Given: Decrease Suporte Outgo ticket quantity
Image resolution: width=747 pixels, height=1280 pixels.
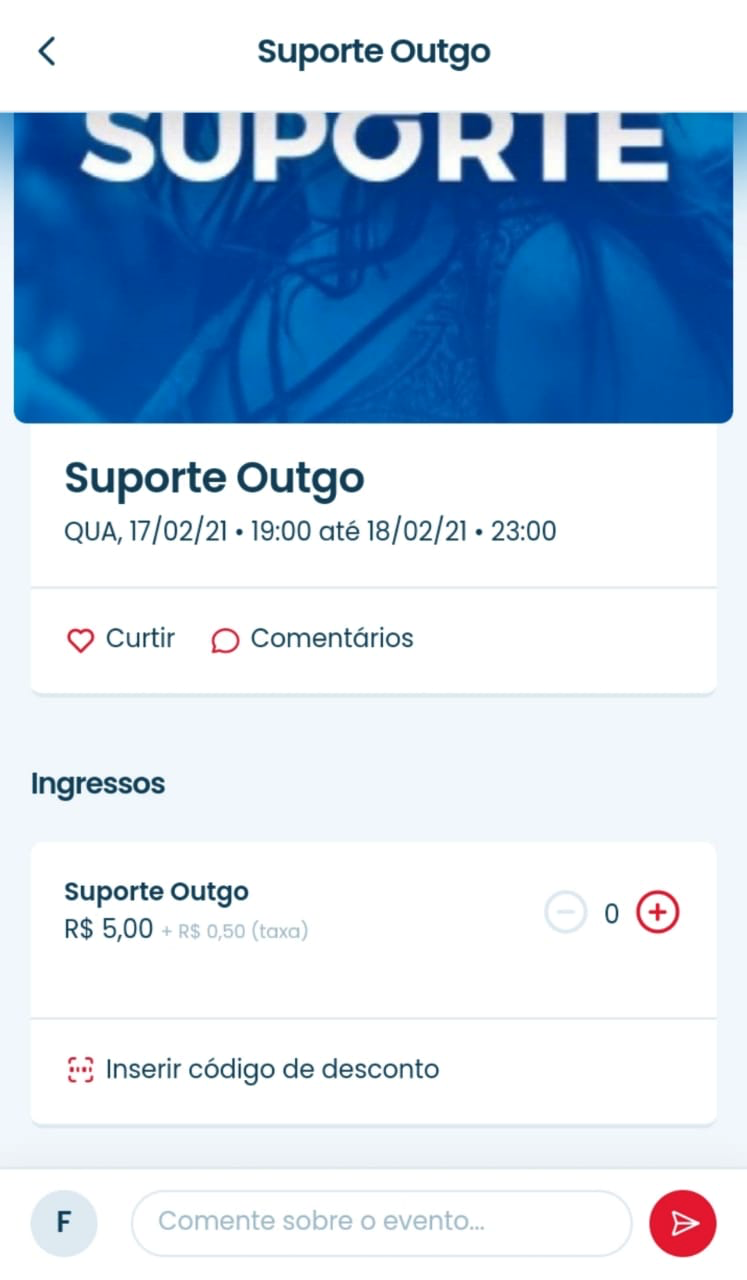Looking at the screenshot, I should point(565,913).
